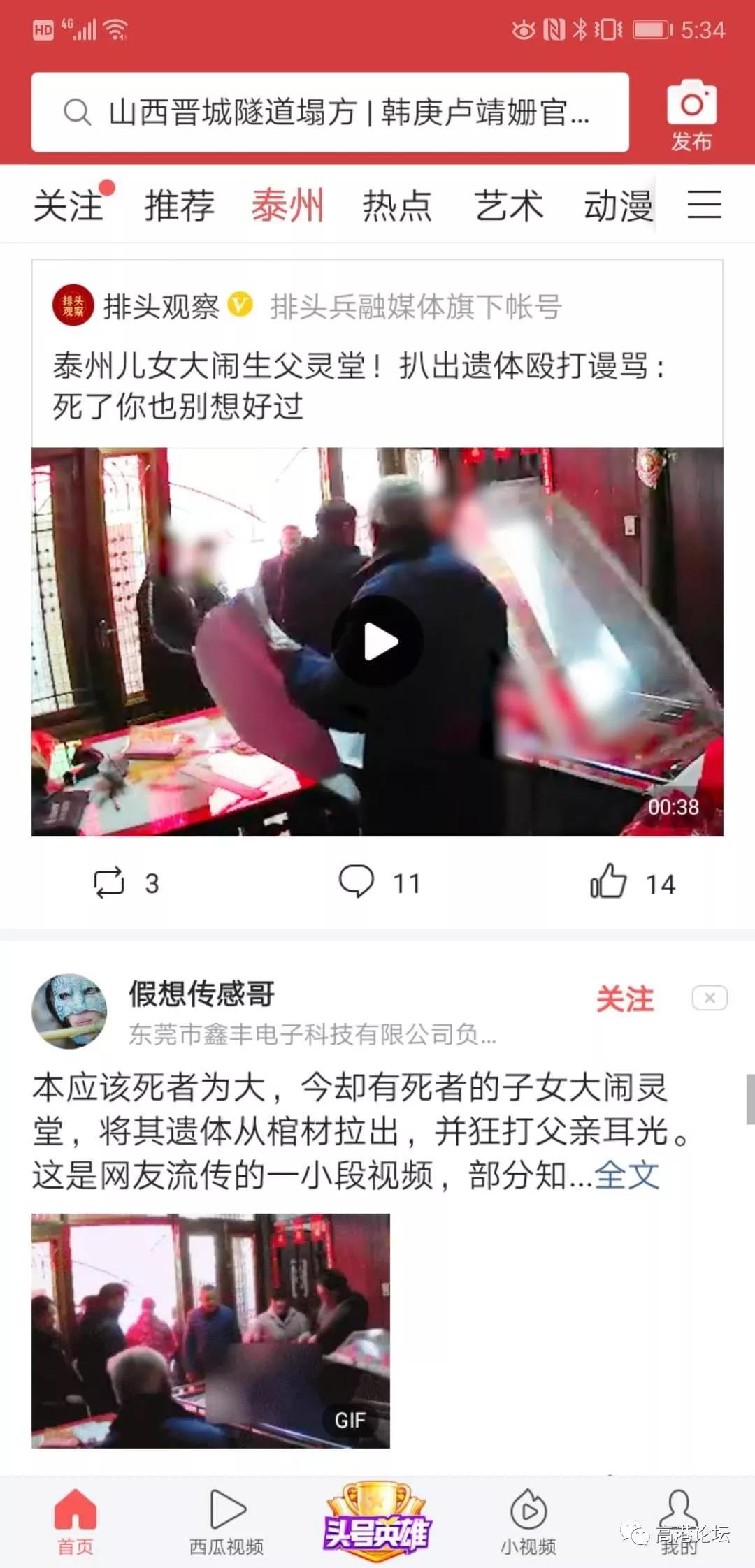Open the search box at the top
The width and height of the screenshot is (755, 1568).
(329, 112)
